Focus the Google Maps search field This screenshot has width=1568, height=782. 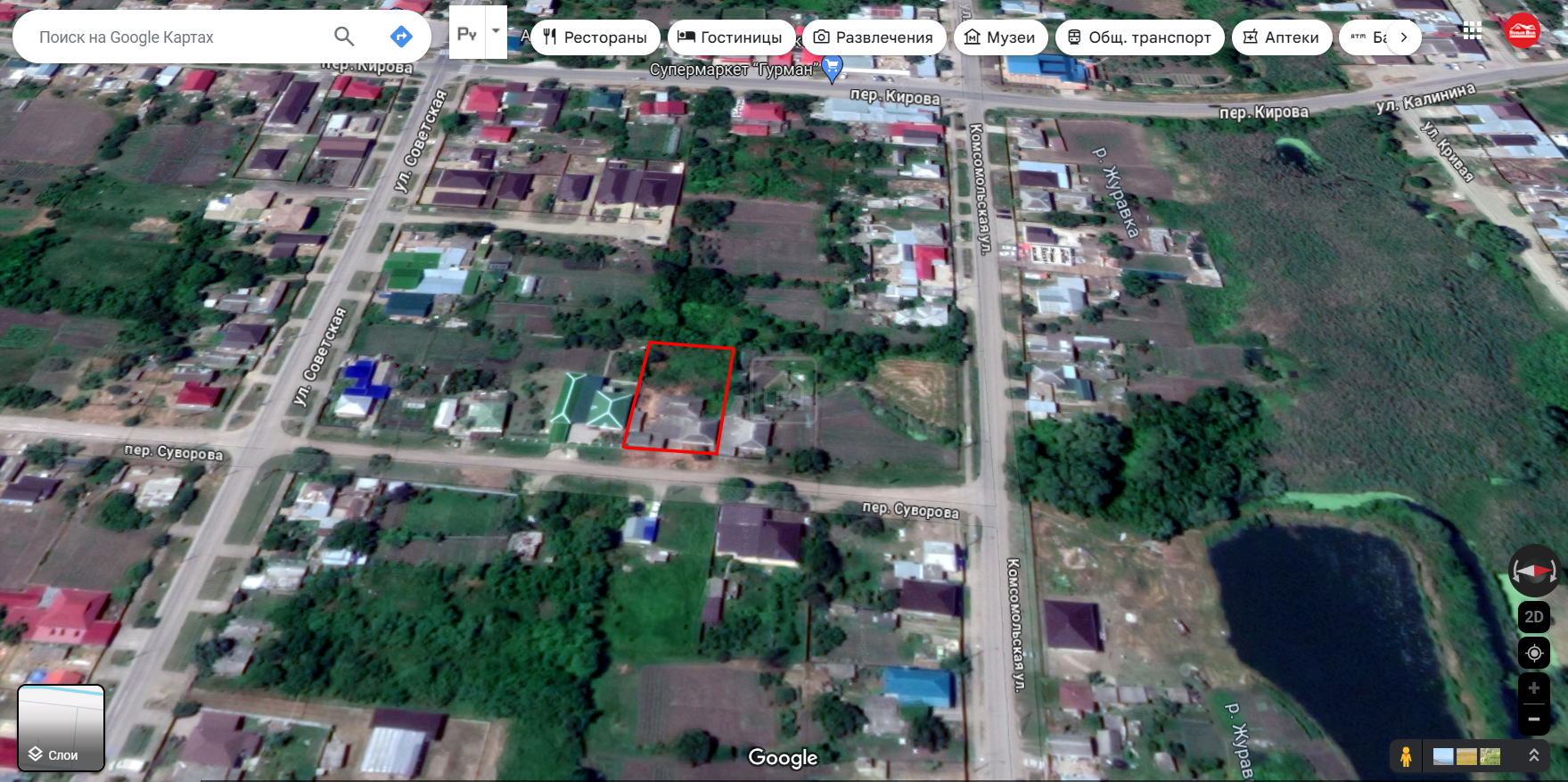[169, 37]
